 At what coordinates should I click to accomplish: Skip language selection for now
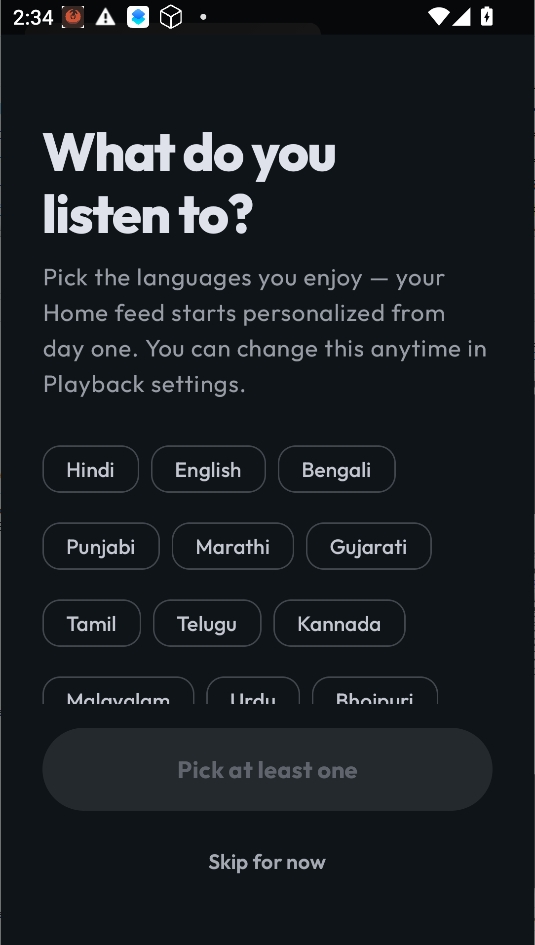[x=267, y=862]
